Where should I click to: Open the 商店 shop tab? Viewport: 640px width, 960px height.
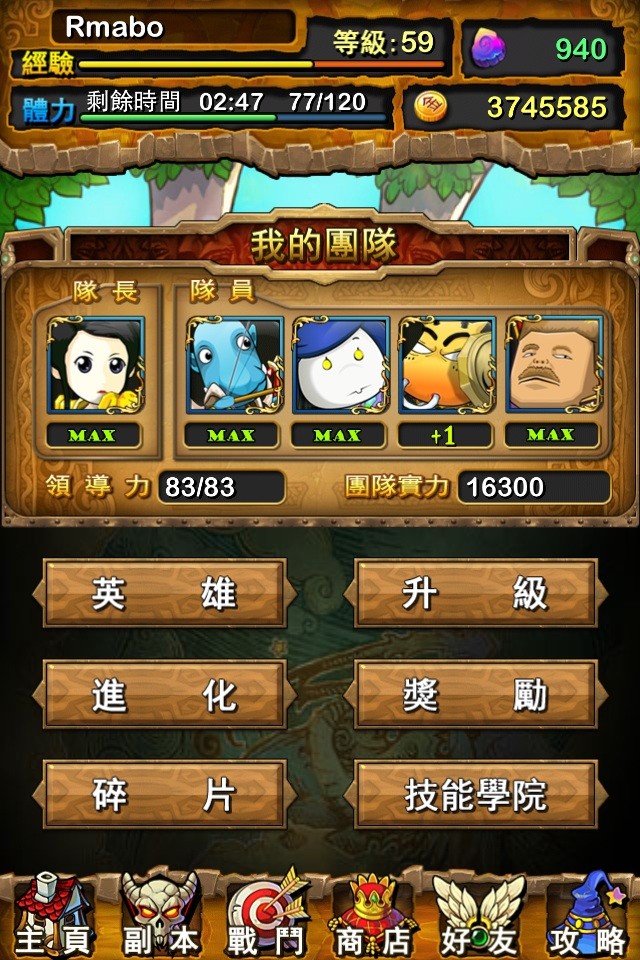pos(372,915)
